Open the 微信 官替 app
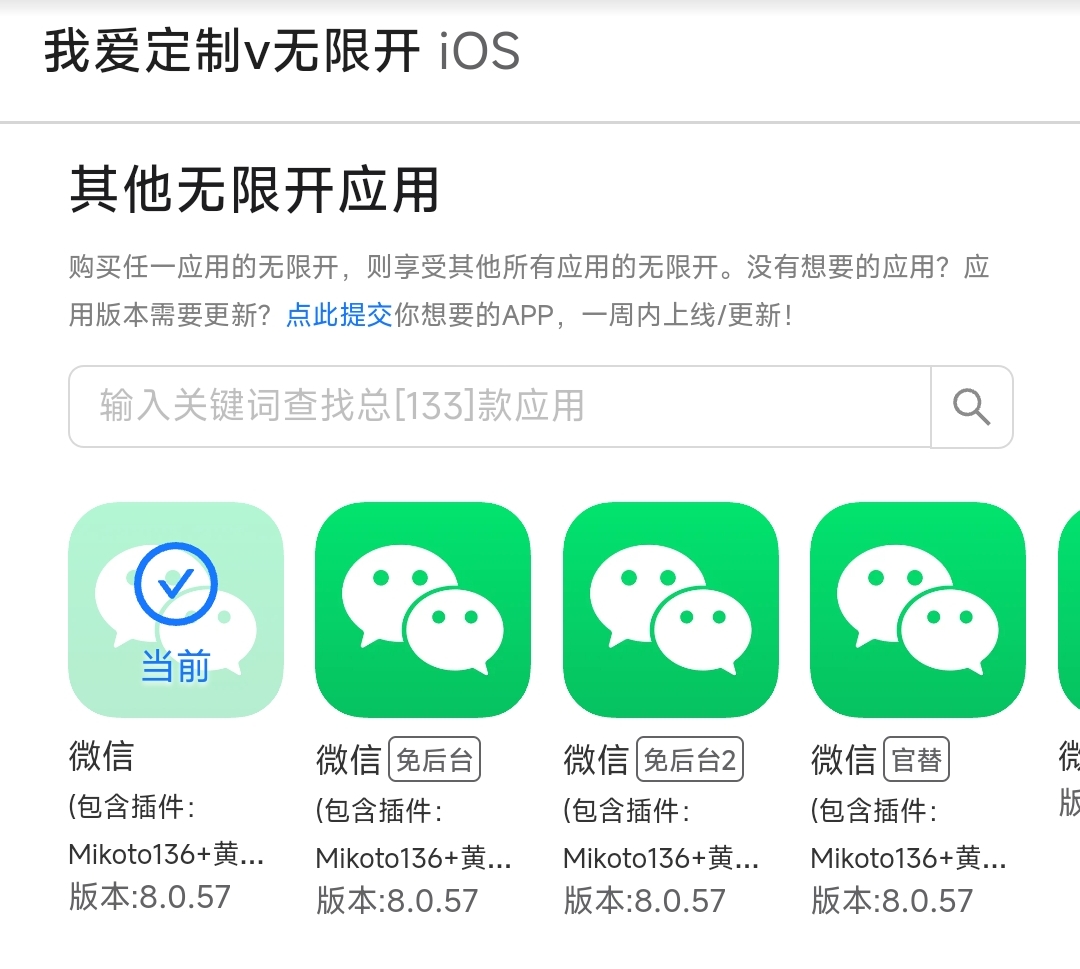The image size is (1080, 969). pos(917,610)
